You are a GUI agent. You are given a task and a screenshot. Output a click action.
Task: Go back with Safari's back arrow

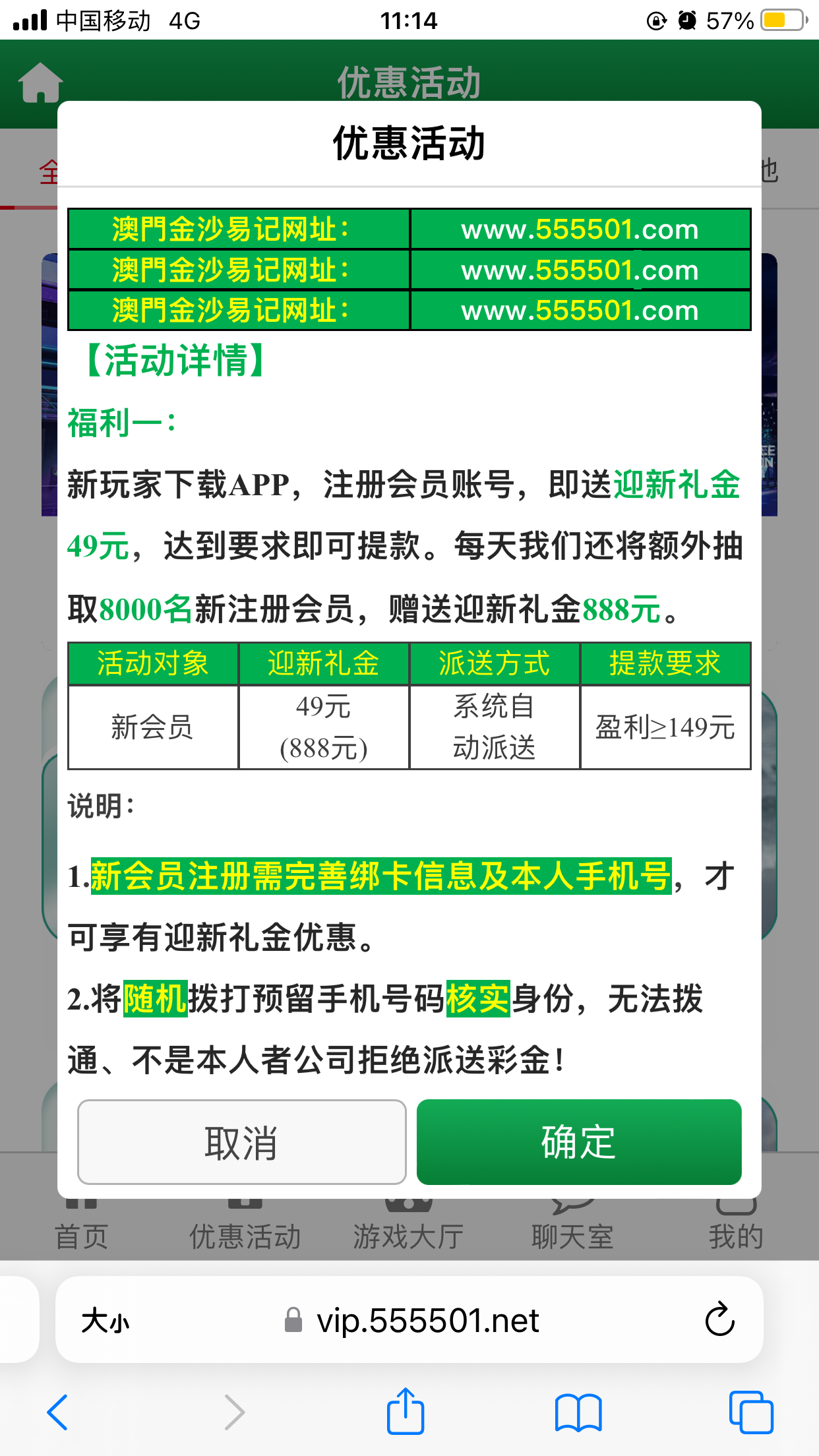click(x=58, y=1412)
